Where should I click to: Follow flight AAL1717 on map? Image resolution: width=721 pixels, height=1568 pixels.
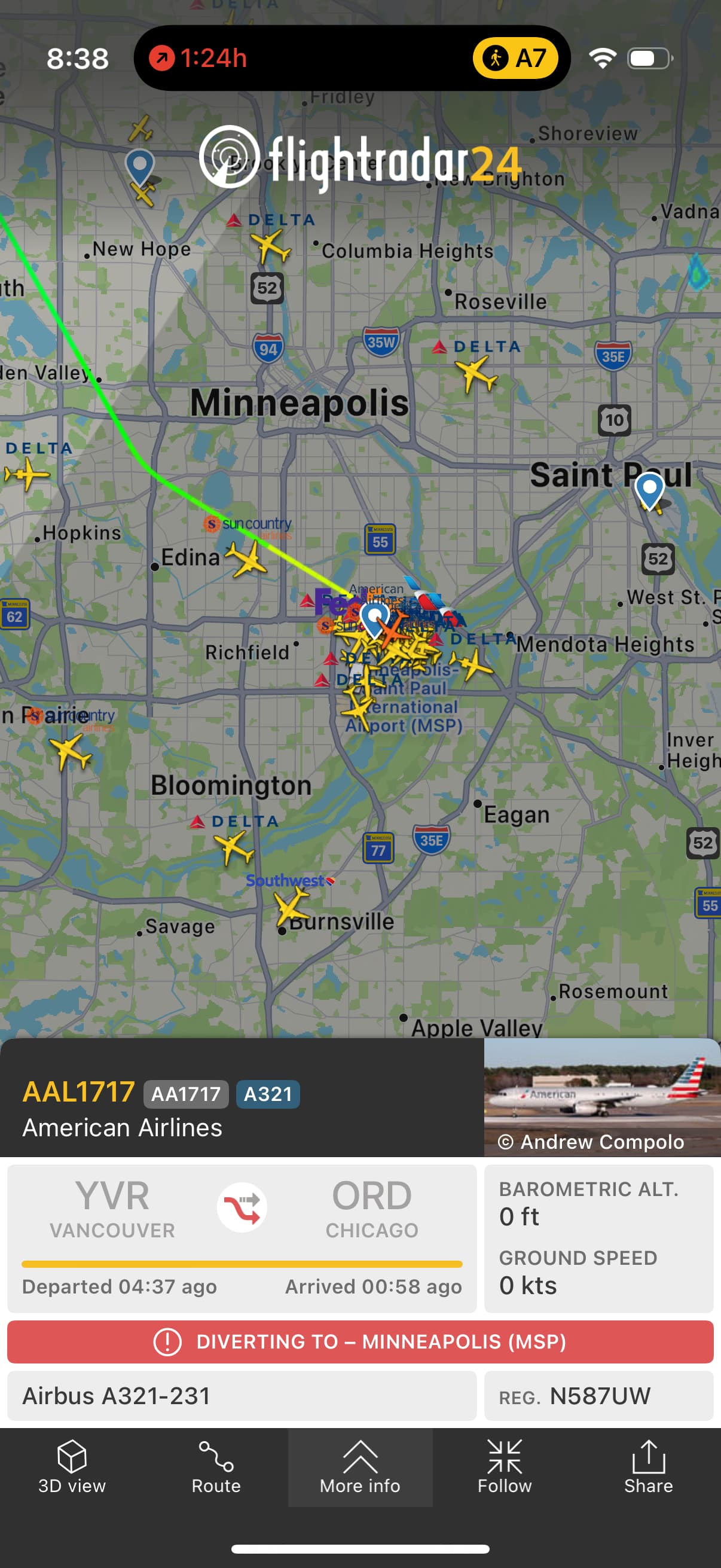click(x=505, y=1468)
